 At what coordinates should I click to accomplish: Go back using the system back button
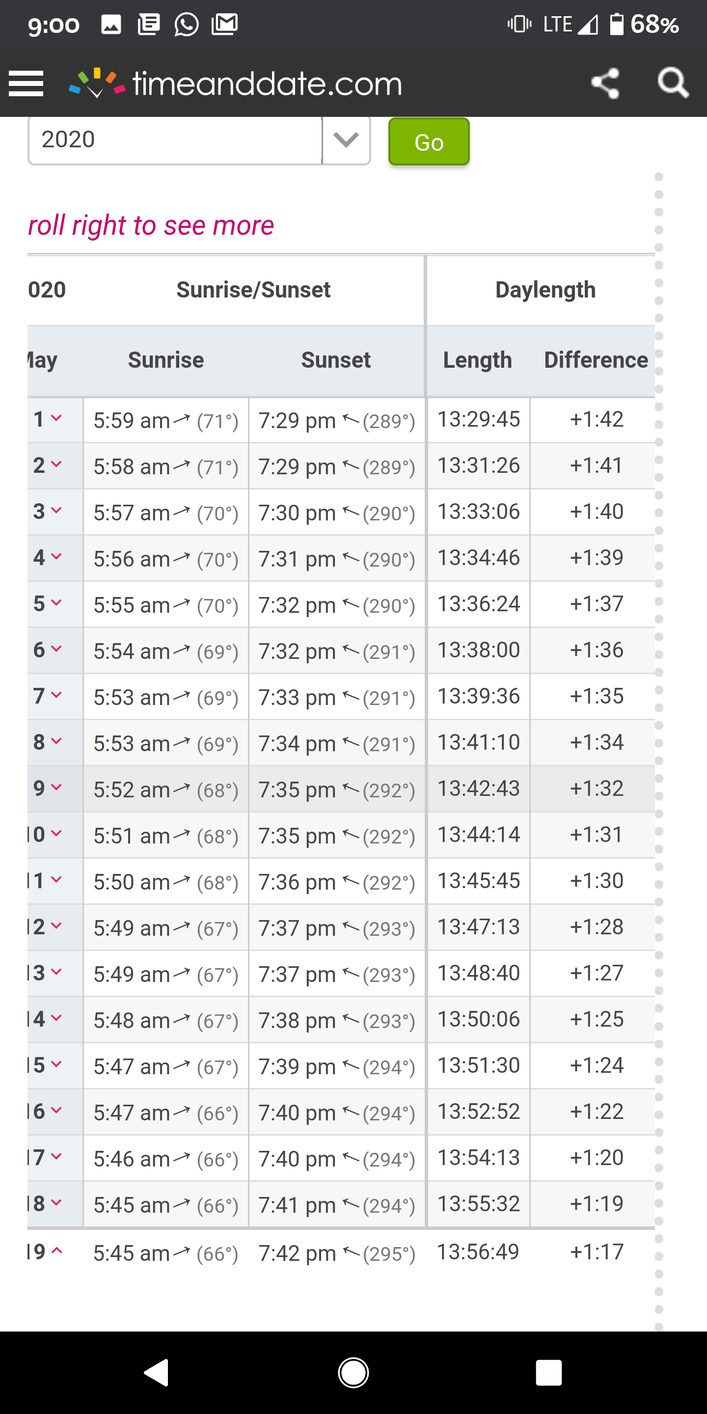(x=156, y=1373)
